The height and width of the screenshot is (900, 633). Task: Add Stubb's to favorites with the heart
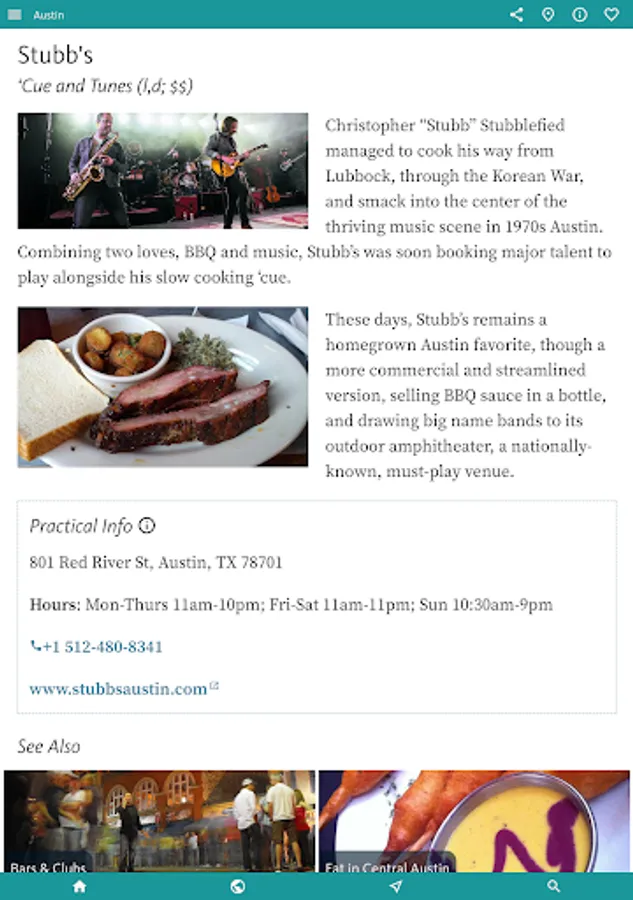click(x=612, y=14)
